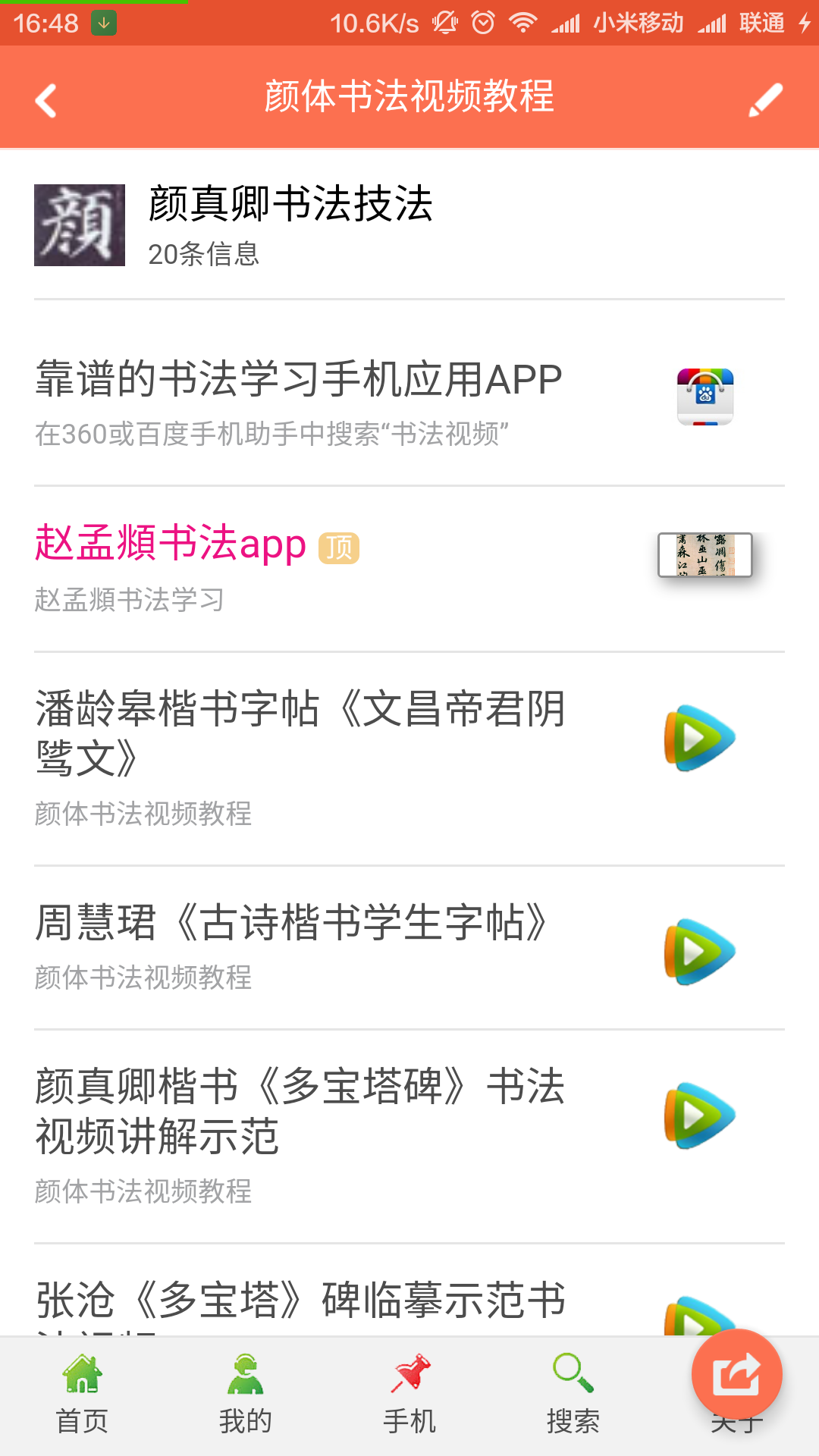Switch to the 手机 tab
The image size is (819, 1456).
point(409,1395)
